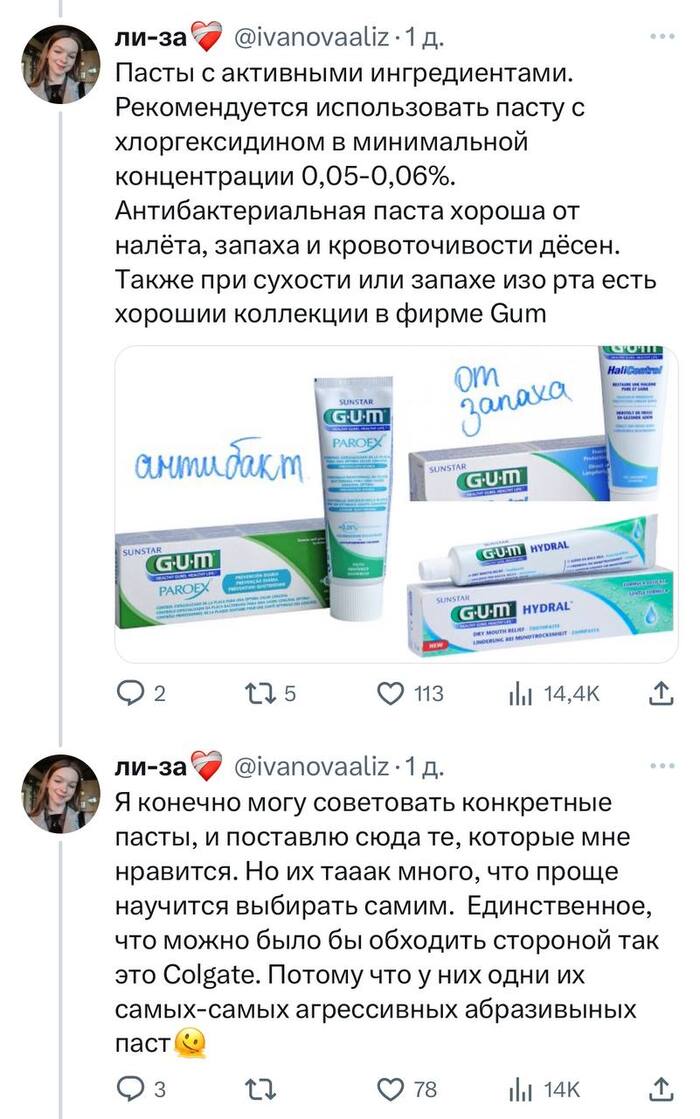Open overflow menu on the хлоргексидин post
The height and width of the screenshot is (1119, 700).
click(661, 37)
